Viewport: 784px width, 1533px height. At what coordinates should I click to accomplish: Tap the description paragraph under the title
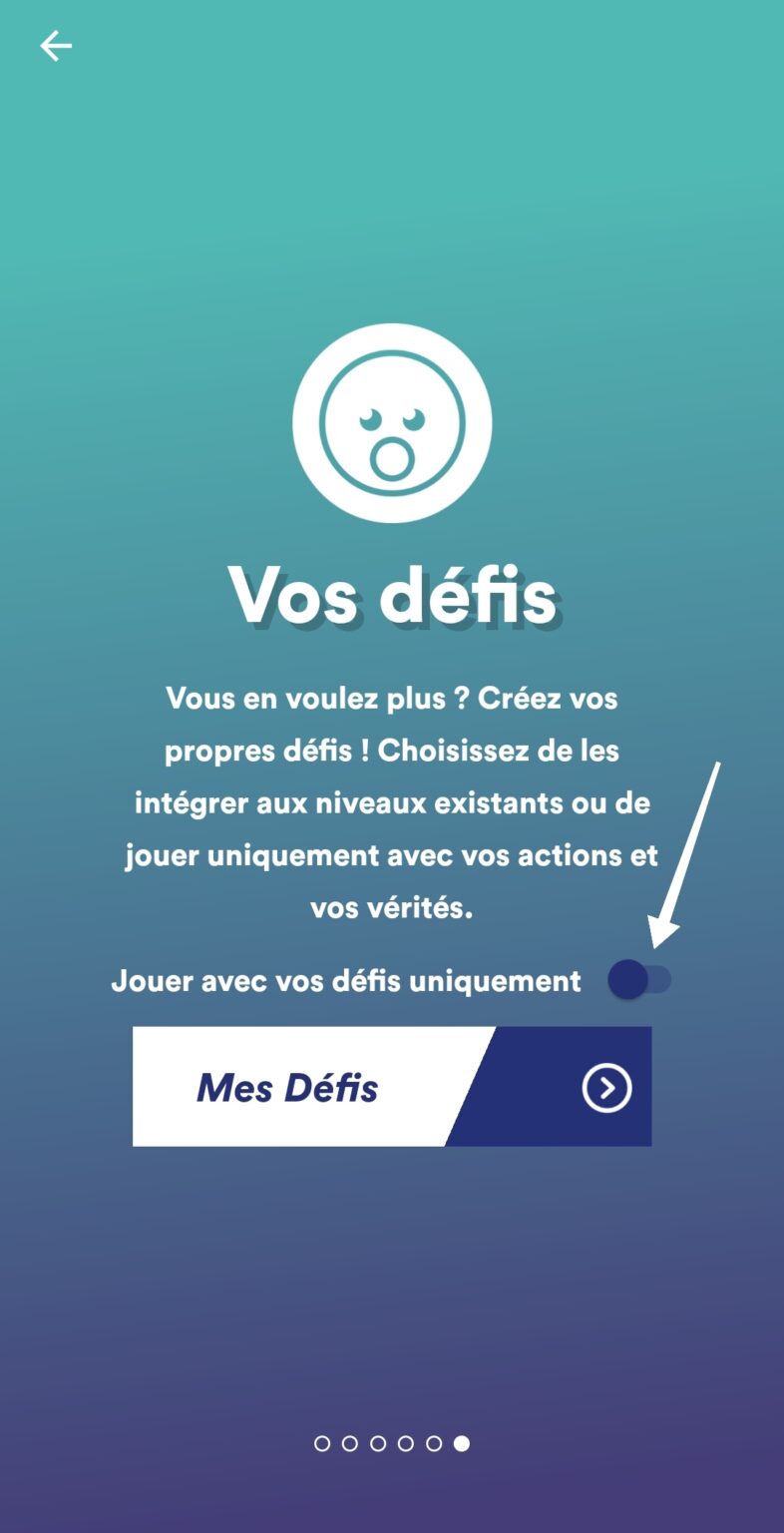pyautogui.click(x=392, y=803)
